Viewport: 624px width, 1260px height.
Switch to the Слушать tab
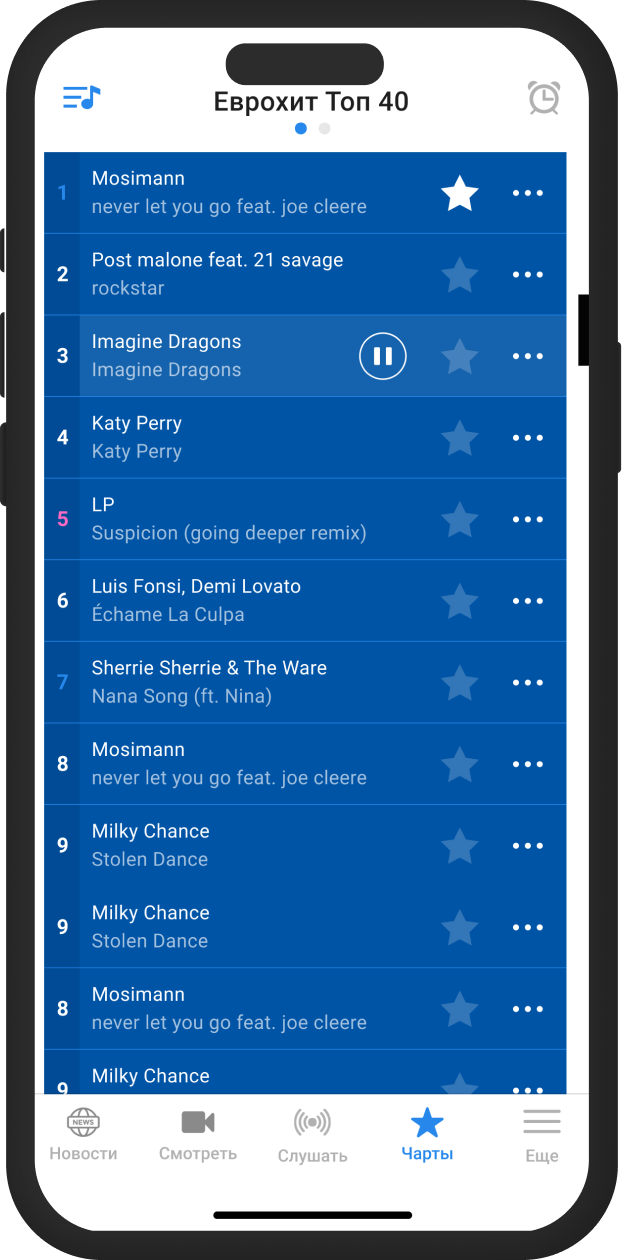[x=313, y=1135]
